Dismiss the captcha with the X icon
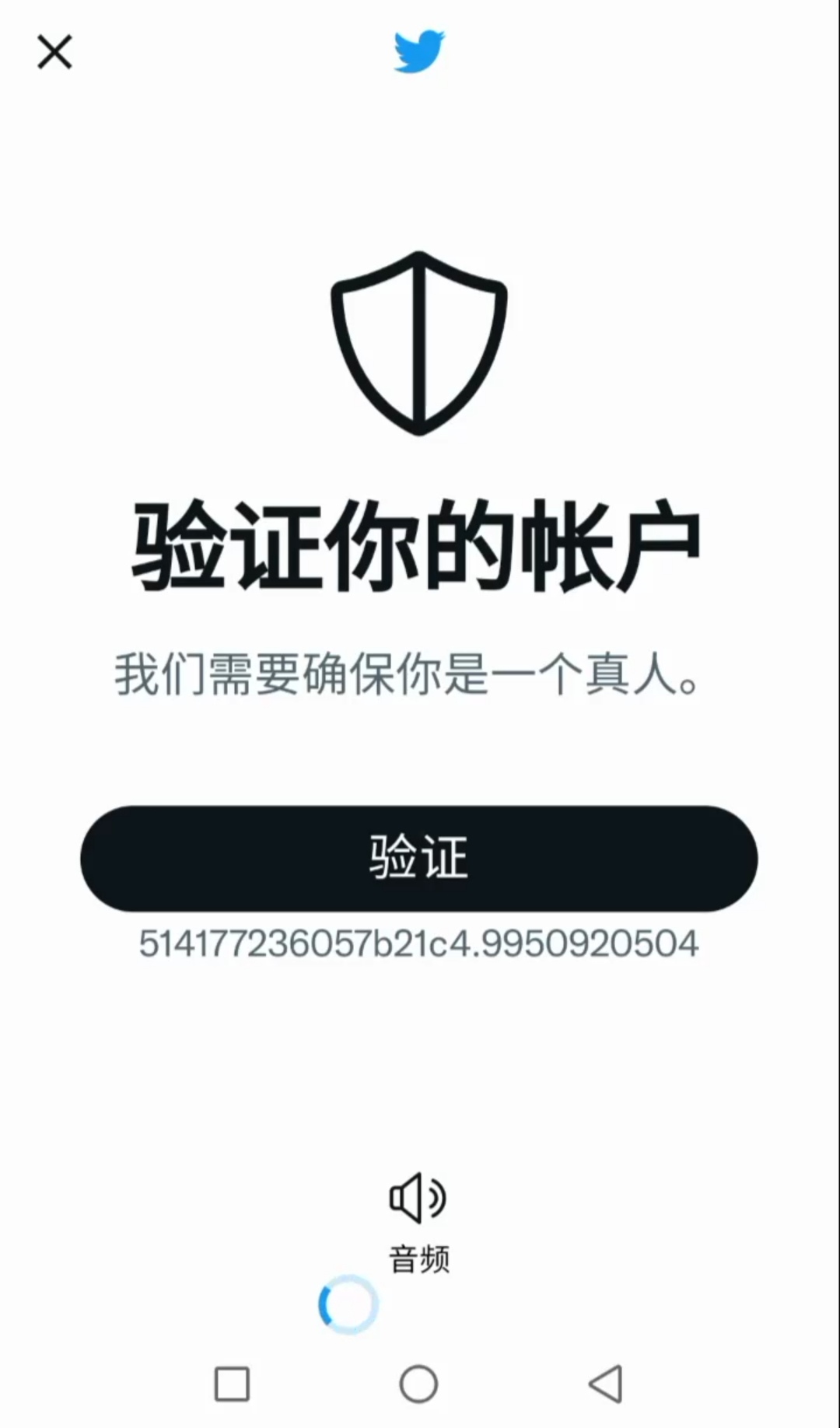This screenshot has width=840, height=1428. click(54, 51)
